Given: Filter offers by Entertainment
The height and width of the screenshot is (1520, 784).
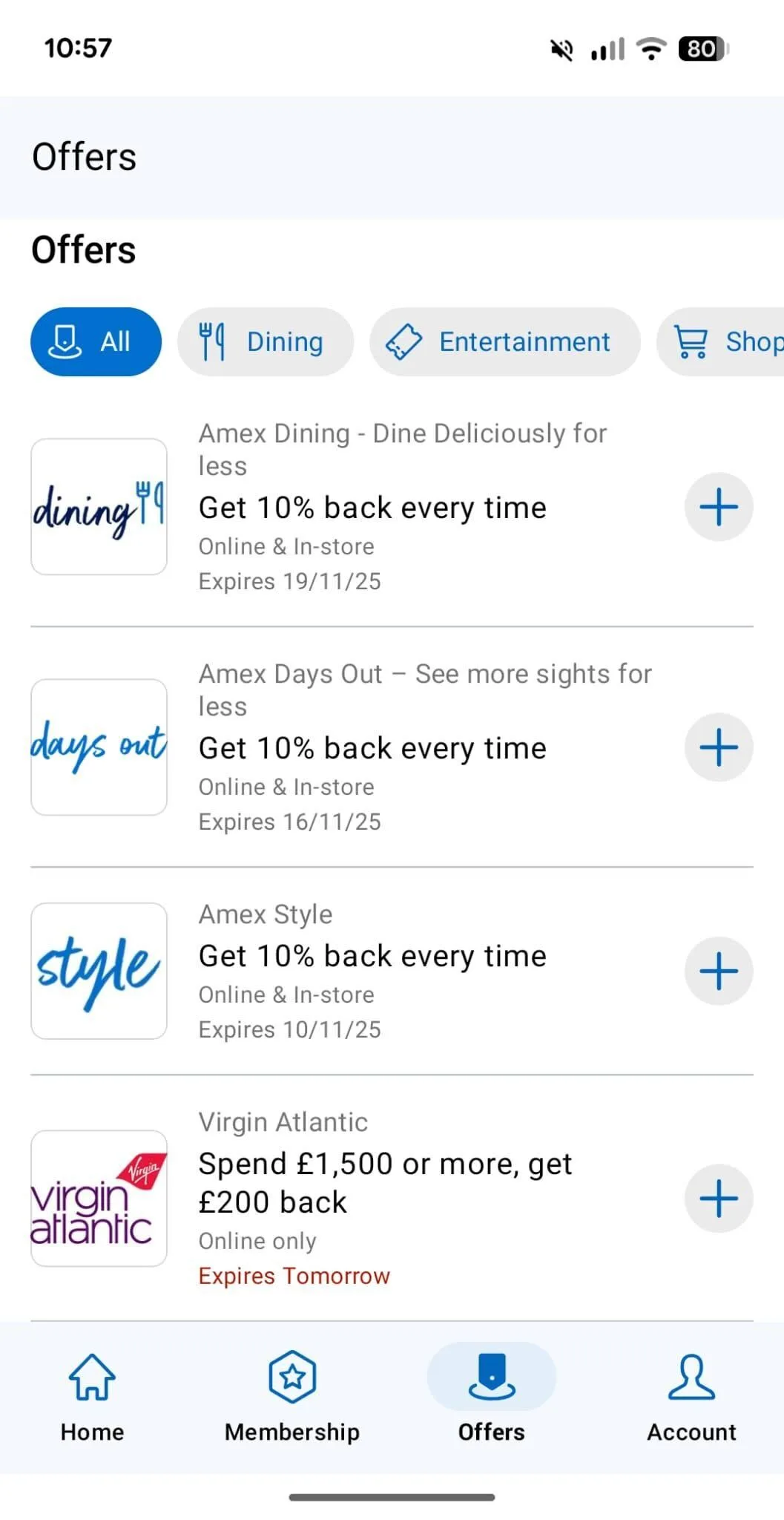Looking at the screenshot, I should 504,342.
